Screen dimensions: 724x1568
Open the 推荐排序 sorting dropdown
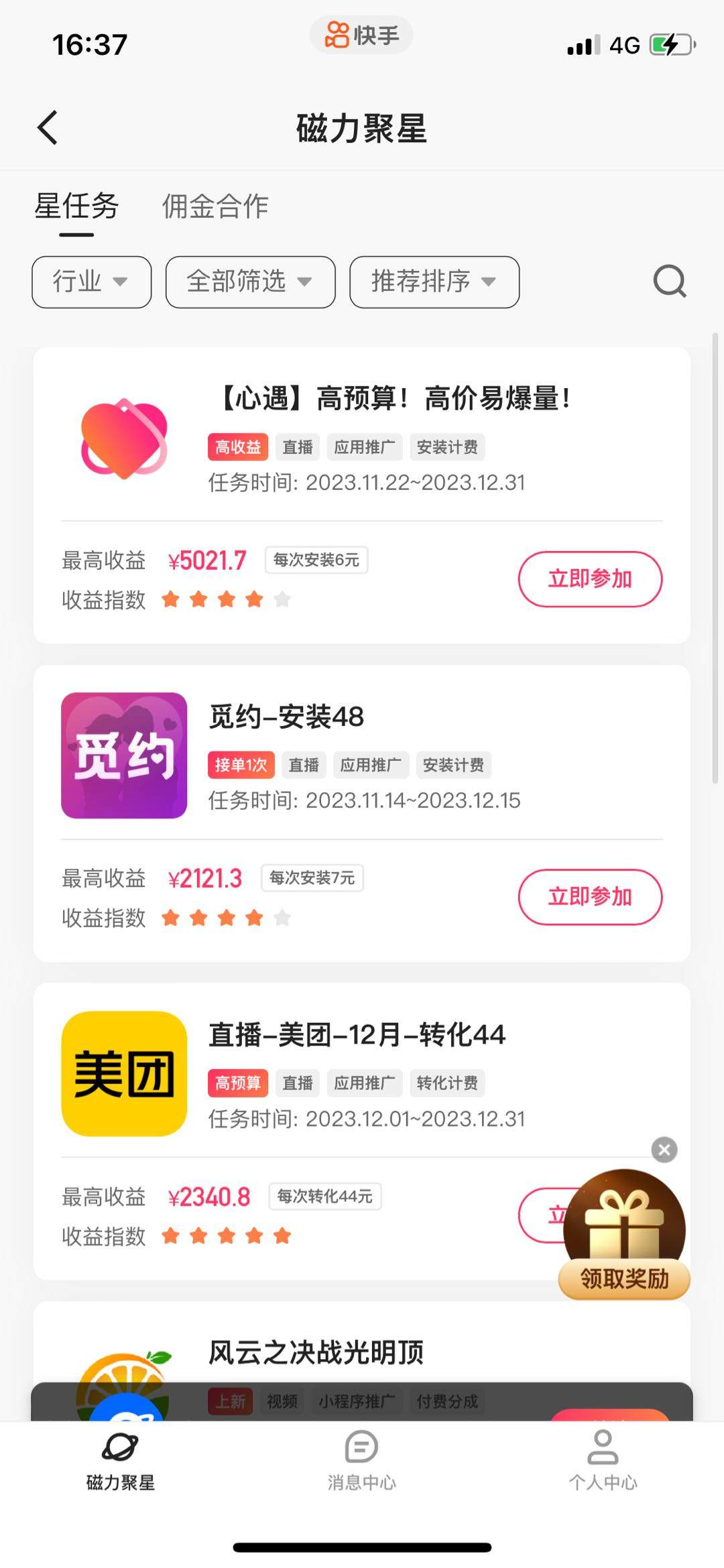(433, 282)
